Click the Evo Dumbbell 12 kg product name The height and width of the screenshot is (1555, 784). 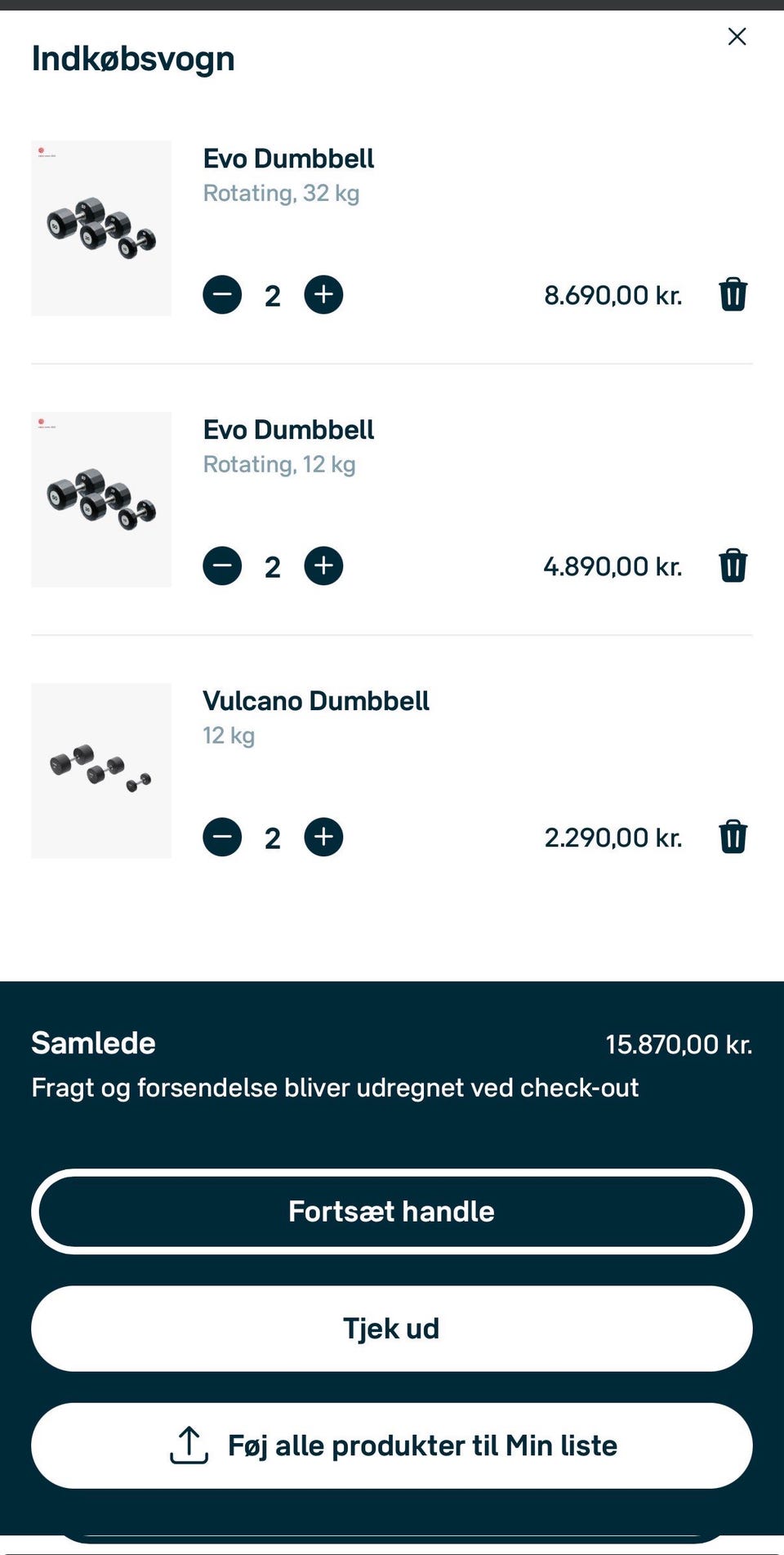[288, 429]
